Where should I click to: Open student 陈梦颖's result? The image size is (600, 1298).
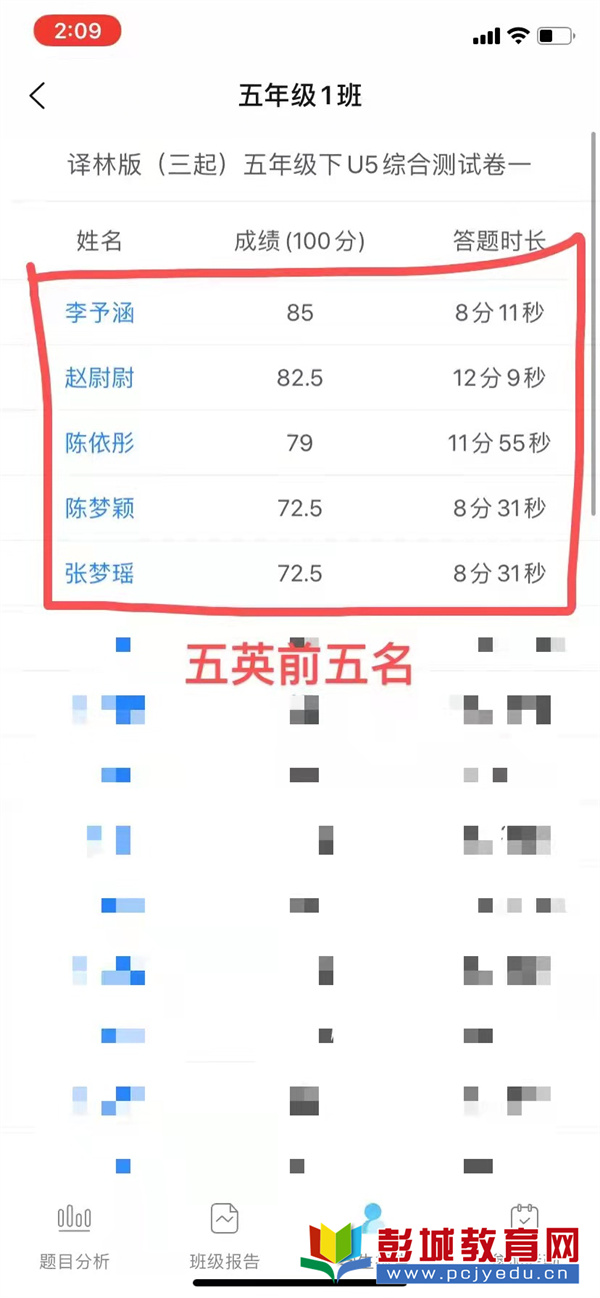(x=100, y=508)
